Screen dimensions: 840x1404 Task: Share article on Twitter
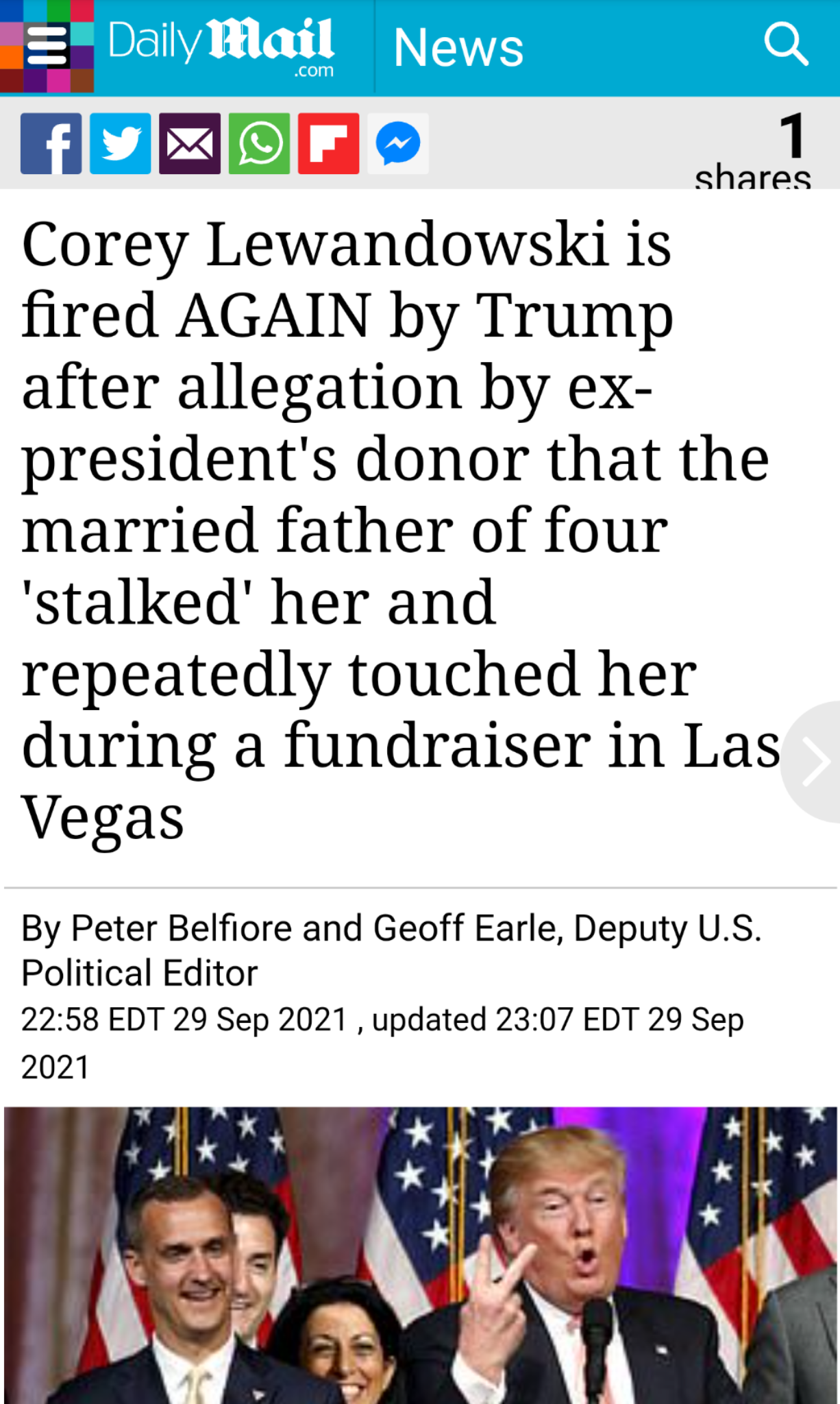point(121,143)
